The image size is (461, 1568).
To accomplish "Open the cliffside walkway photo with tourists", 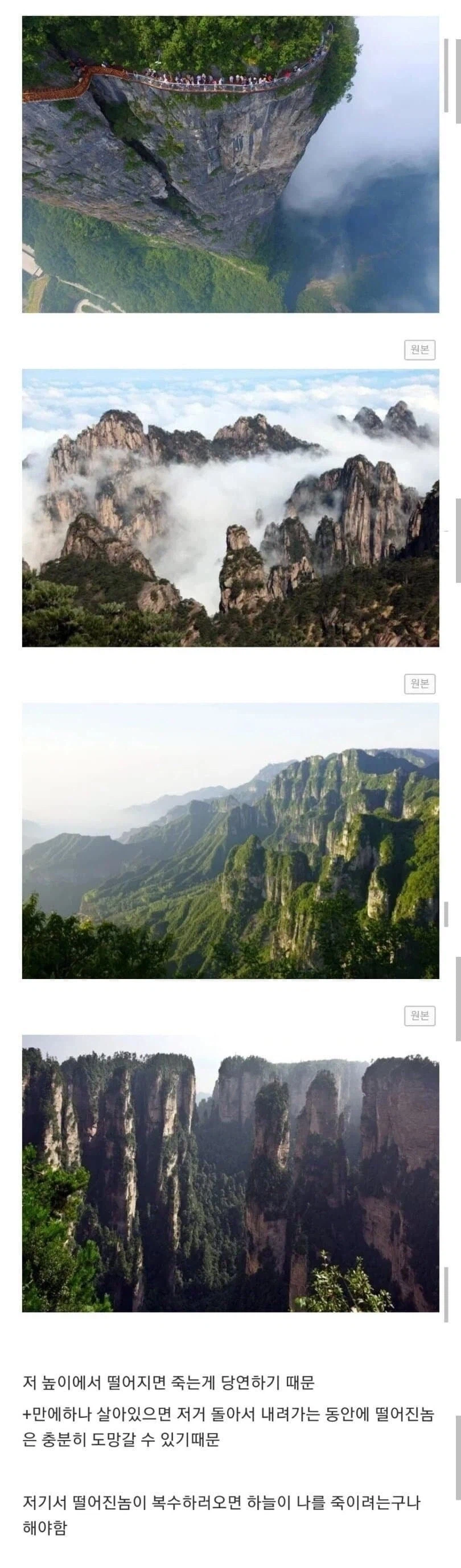I will click(230, 164).
